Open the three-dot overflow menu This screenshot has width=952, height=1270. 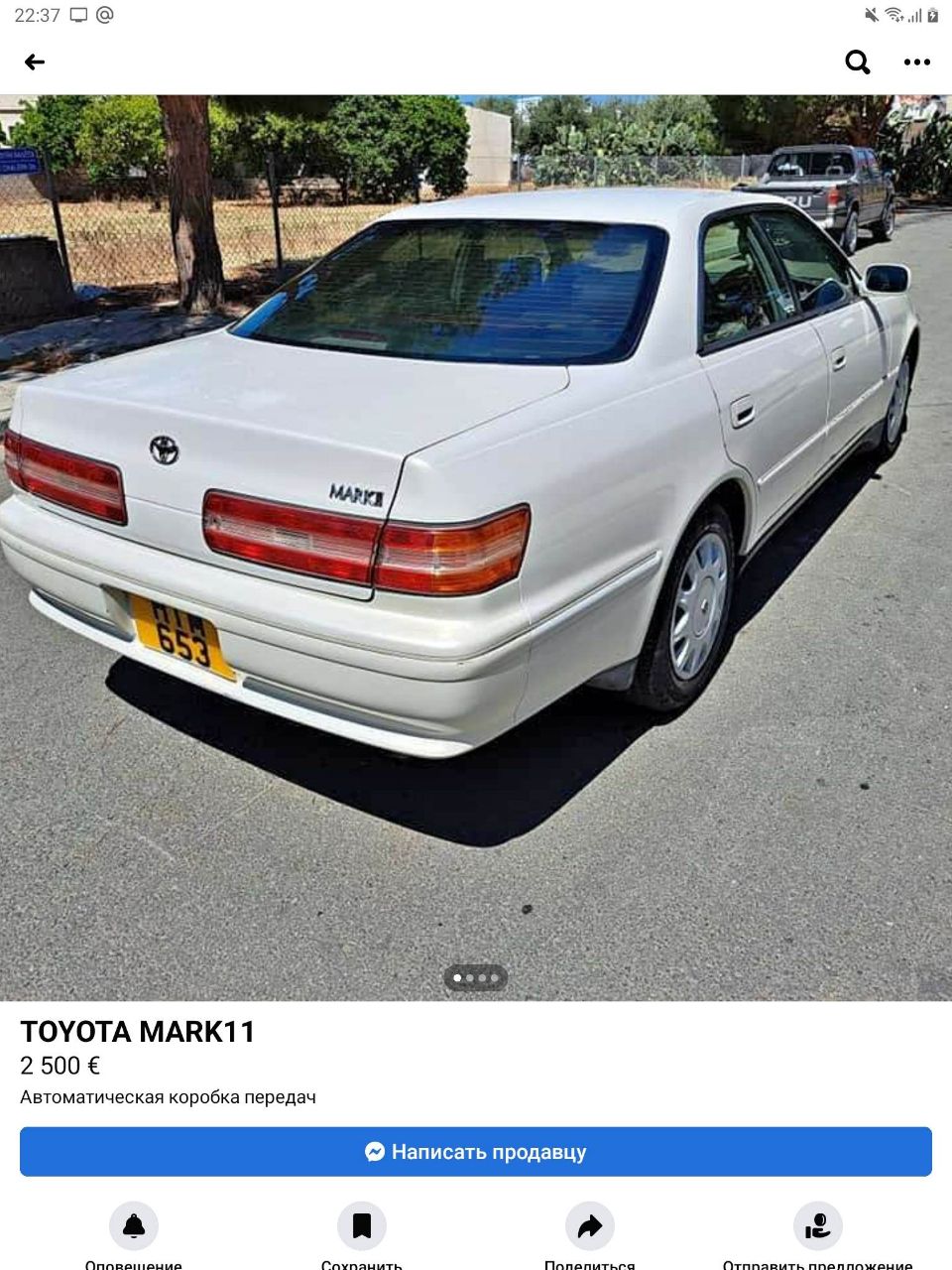click(x=917, y=63)
